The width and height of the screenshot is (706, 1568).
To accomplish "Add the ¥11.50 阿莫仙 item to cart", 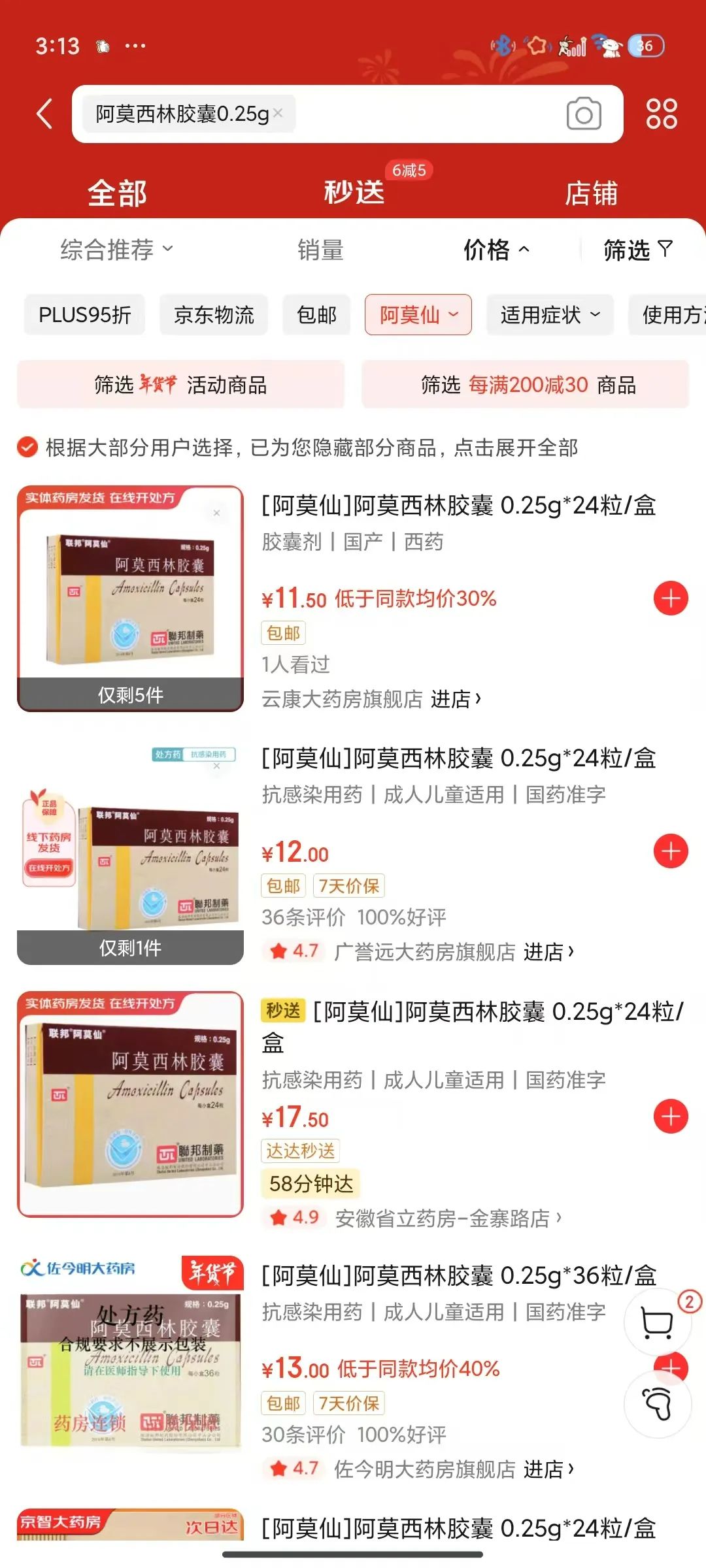I will [671, 598].
